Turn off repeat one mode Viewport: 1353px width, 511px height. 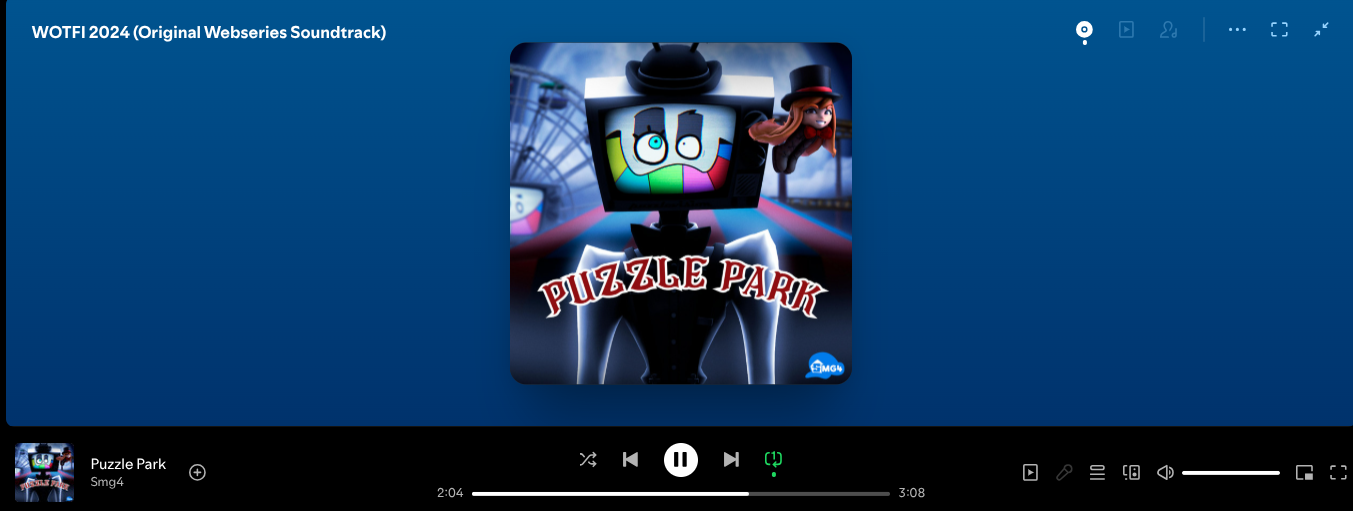[x=773, y=459]
